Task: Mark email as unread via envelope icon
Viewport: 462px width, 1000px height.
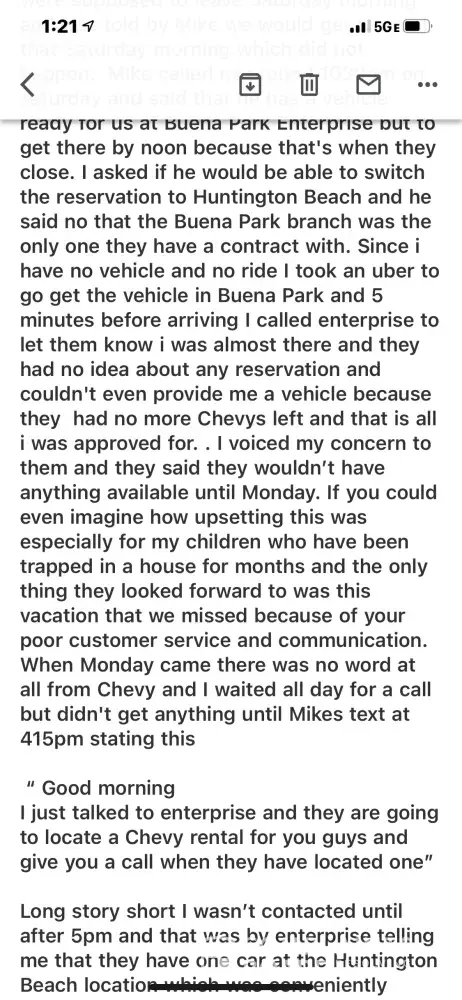Action: tap(368, 84)
